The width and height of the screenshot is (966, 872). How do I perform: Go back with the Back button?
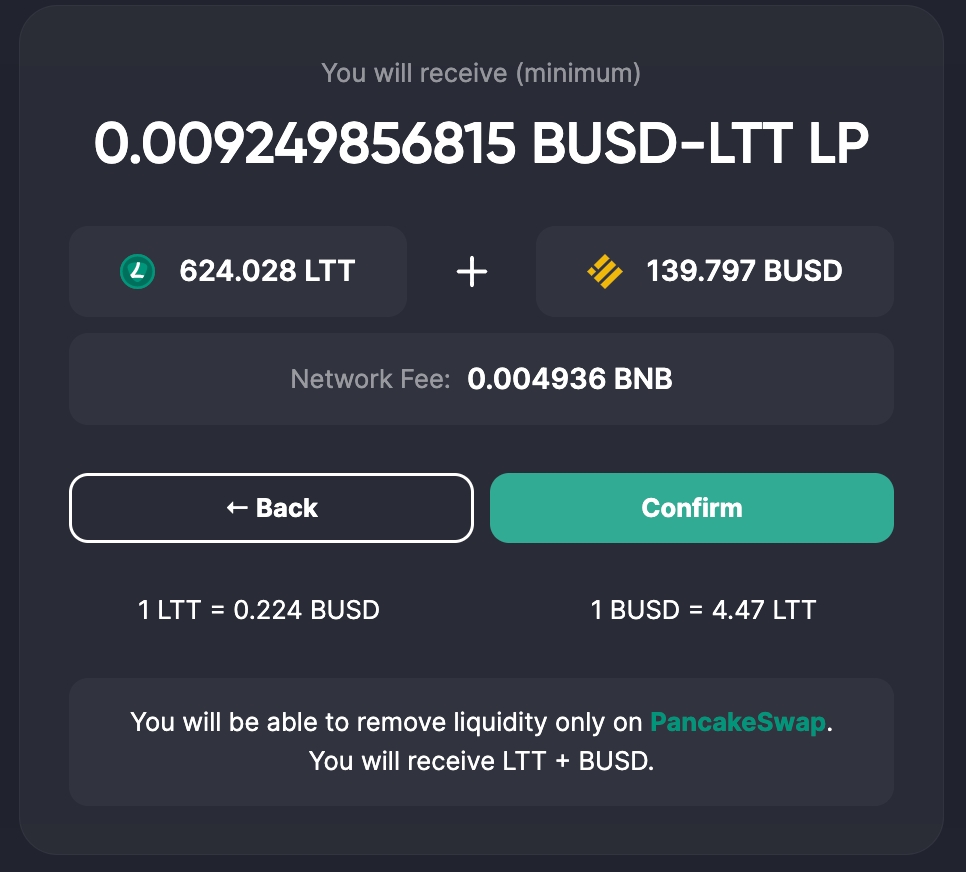(x=270, y=508)
